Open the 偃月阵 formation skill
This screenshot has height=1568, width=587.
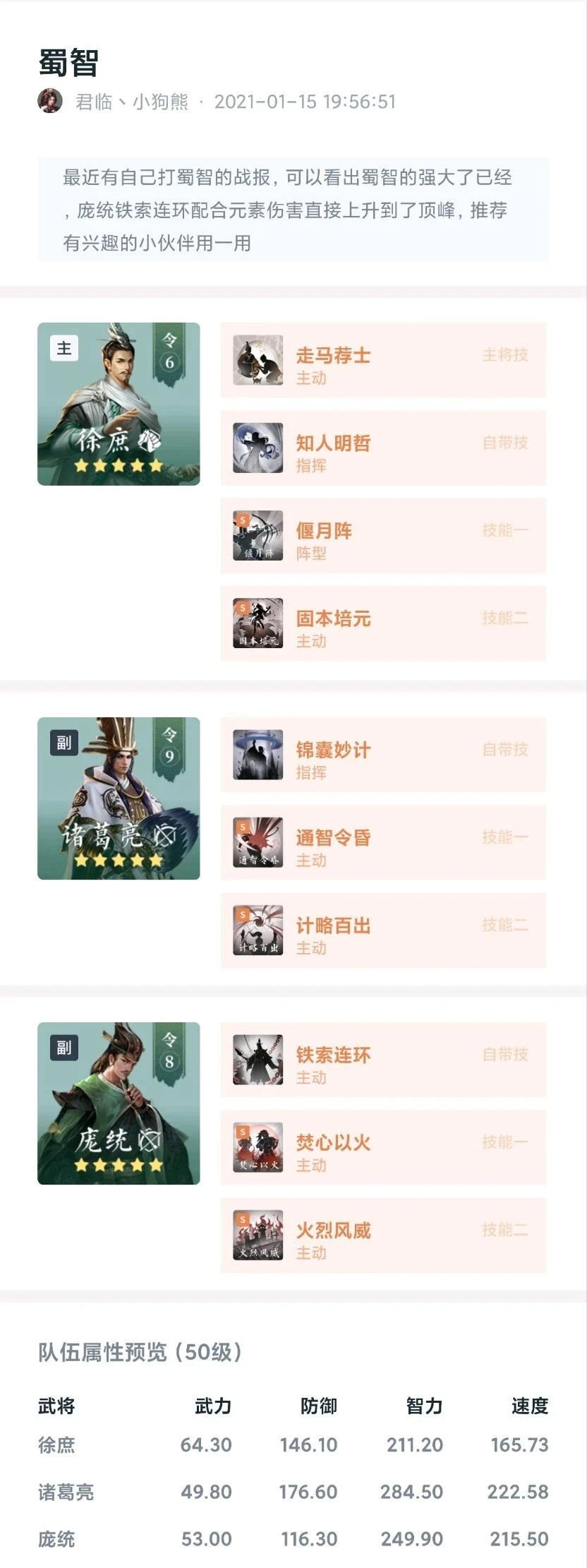coord(383,535)
